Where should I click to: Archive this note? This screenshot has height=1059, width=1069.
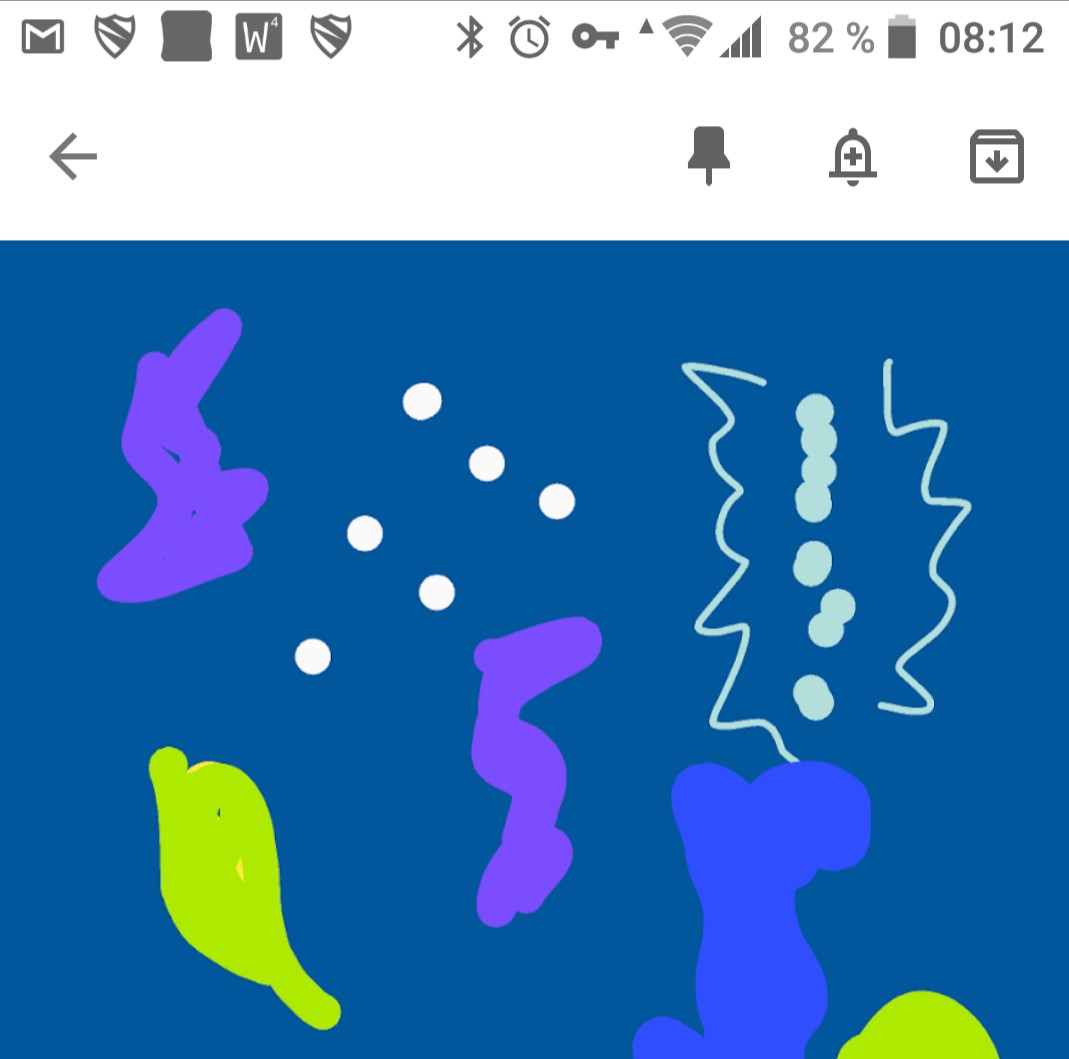pos(996,157)
